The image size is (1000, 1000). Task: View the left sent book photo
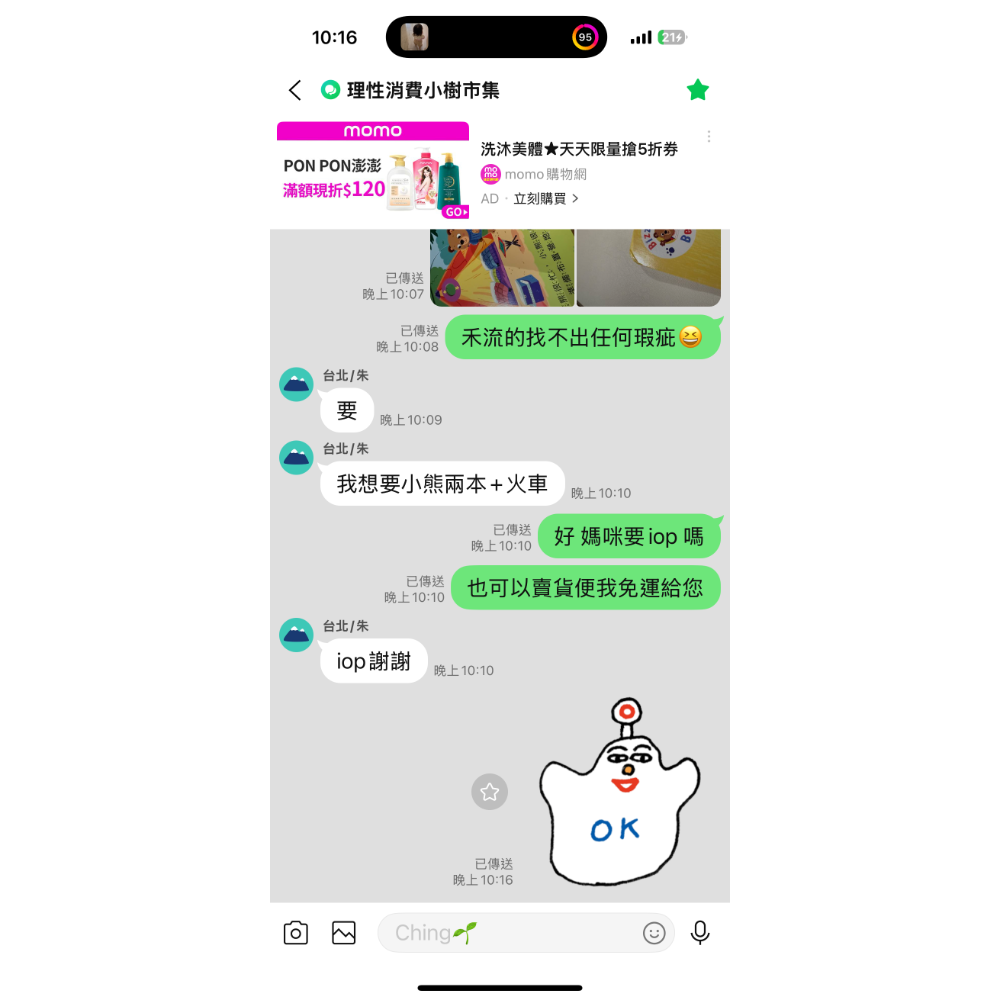tap(502, 268)
